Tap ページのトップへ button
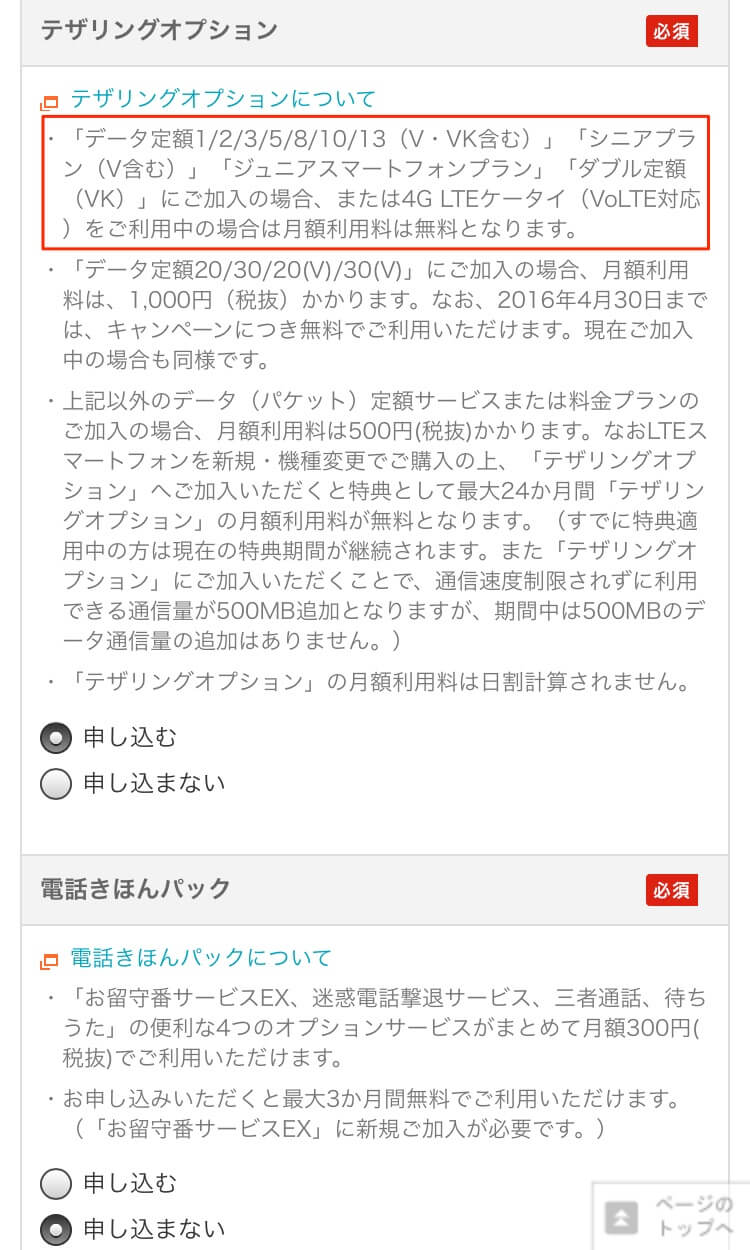 671,1216
